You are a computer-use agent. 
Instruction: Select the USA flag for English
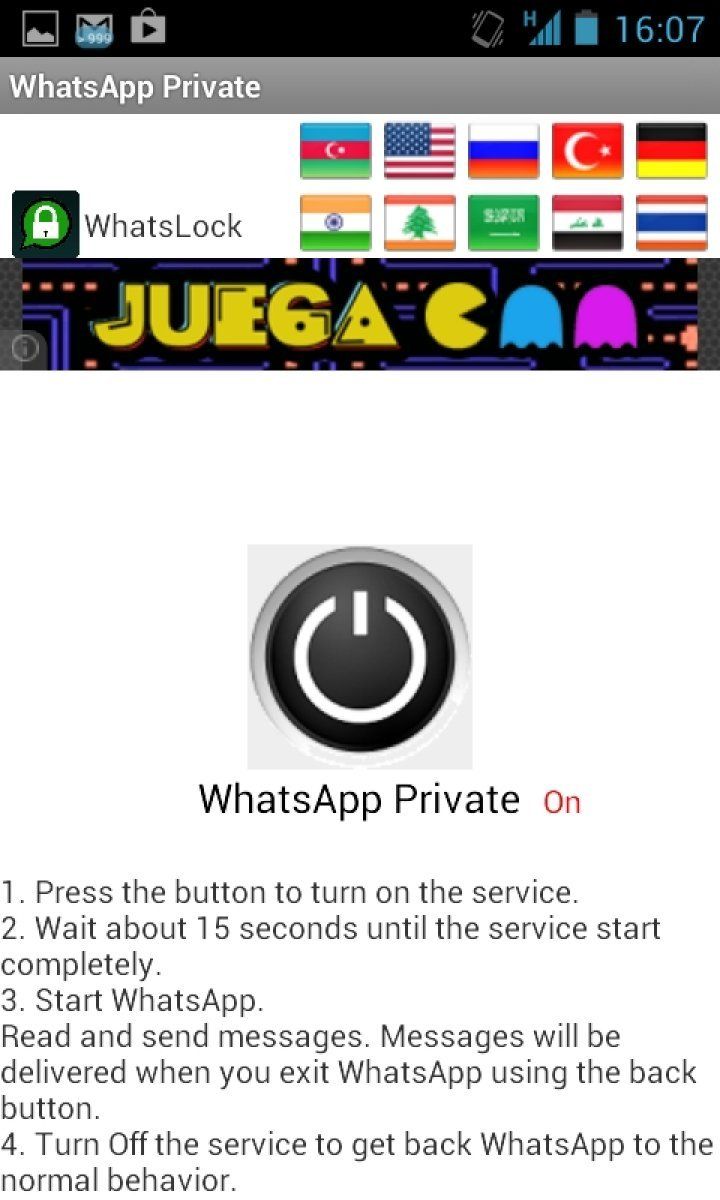pyautogui.click(x=419, y=150)
